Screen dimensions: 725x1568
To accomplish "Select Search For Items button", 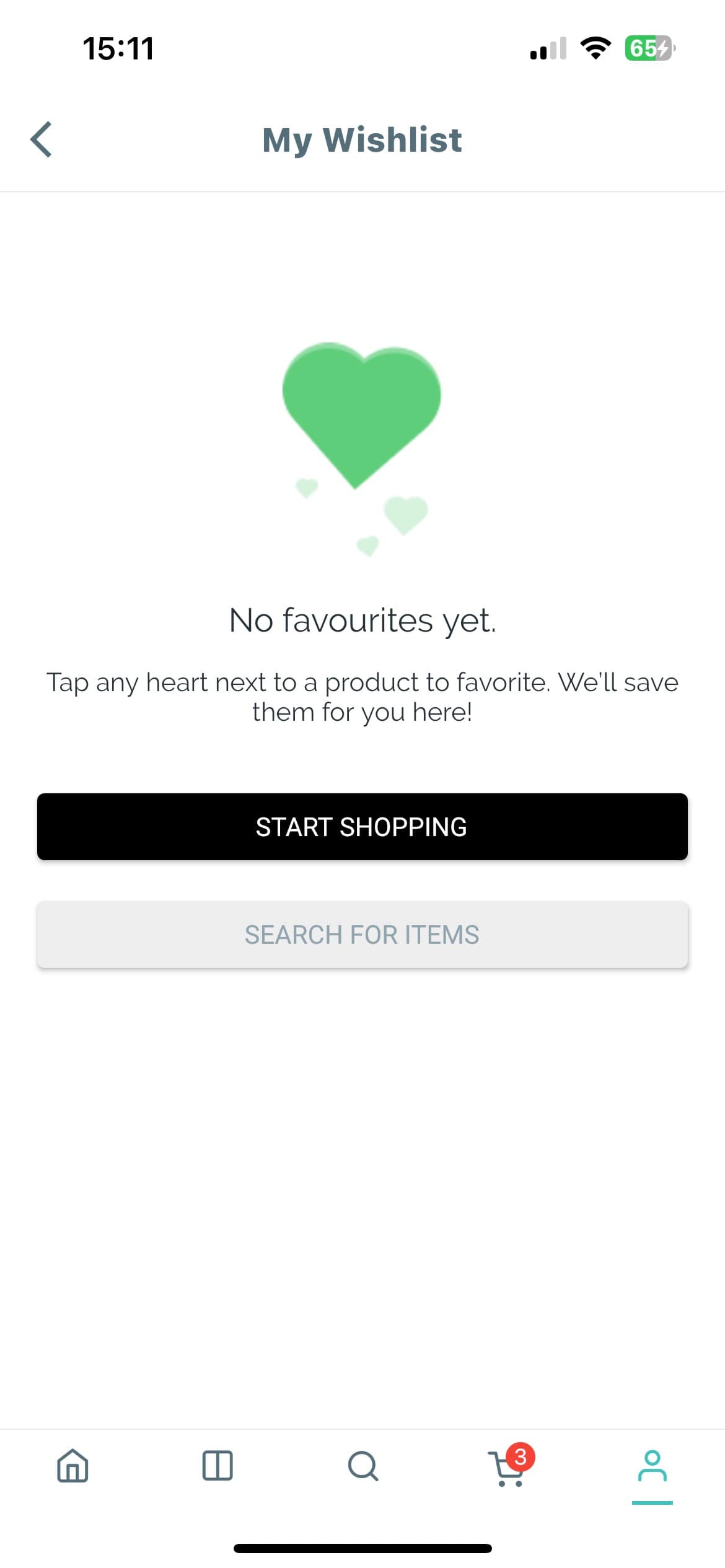I will 362,934.
